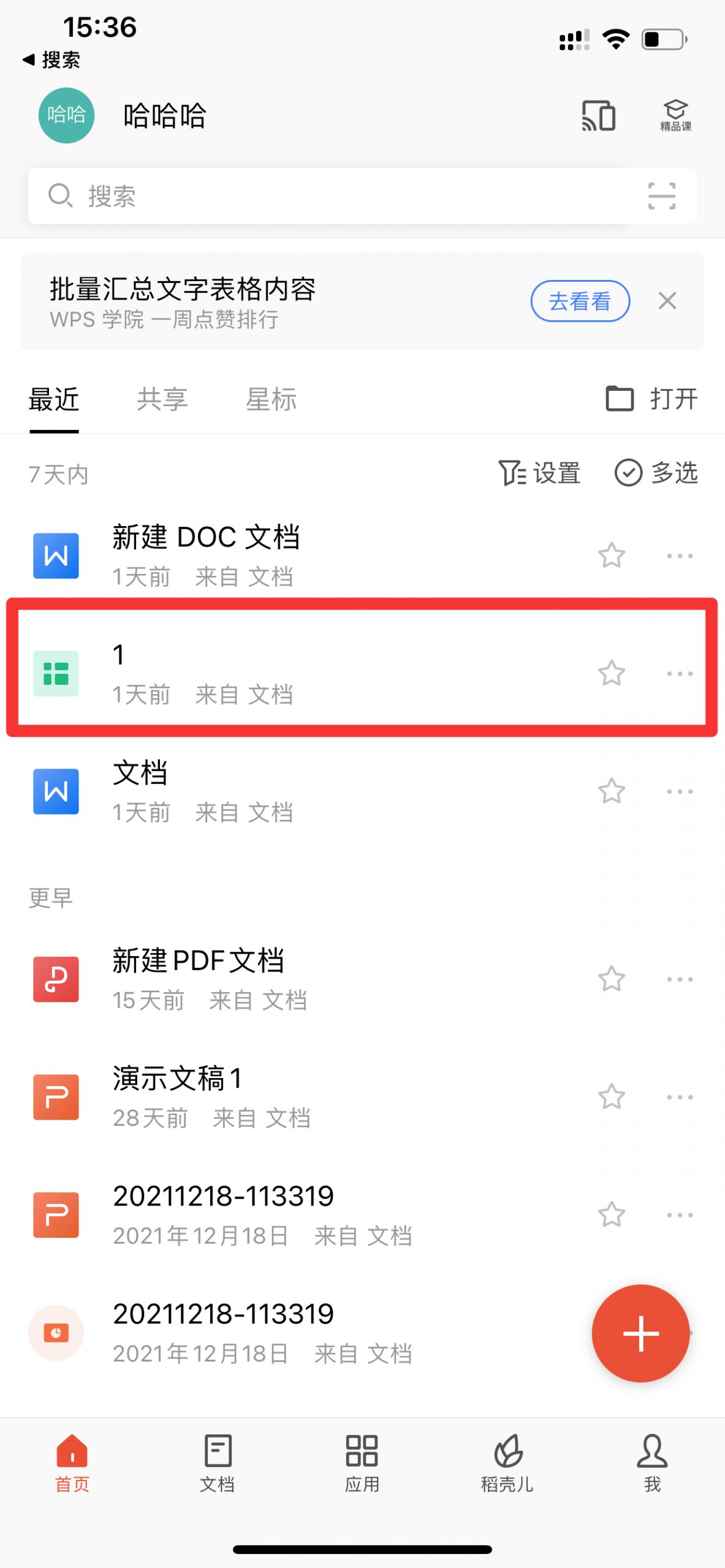Enable 多选 multi-select mode

[656, 473]
